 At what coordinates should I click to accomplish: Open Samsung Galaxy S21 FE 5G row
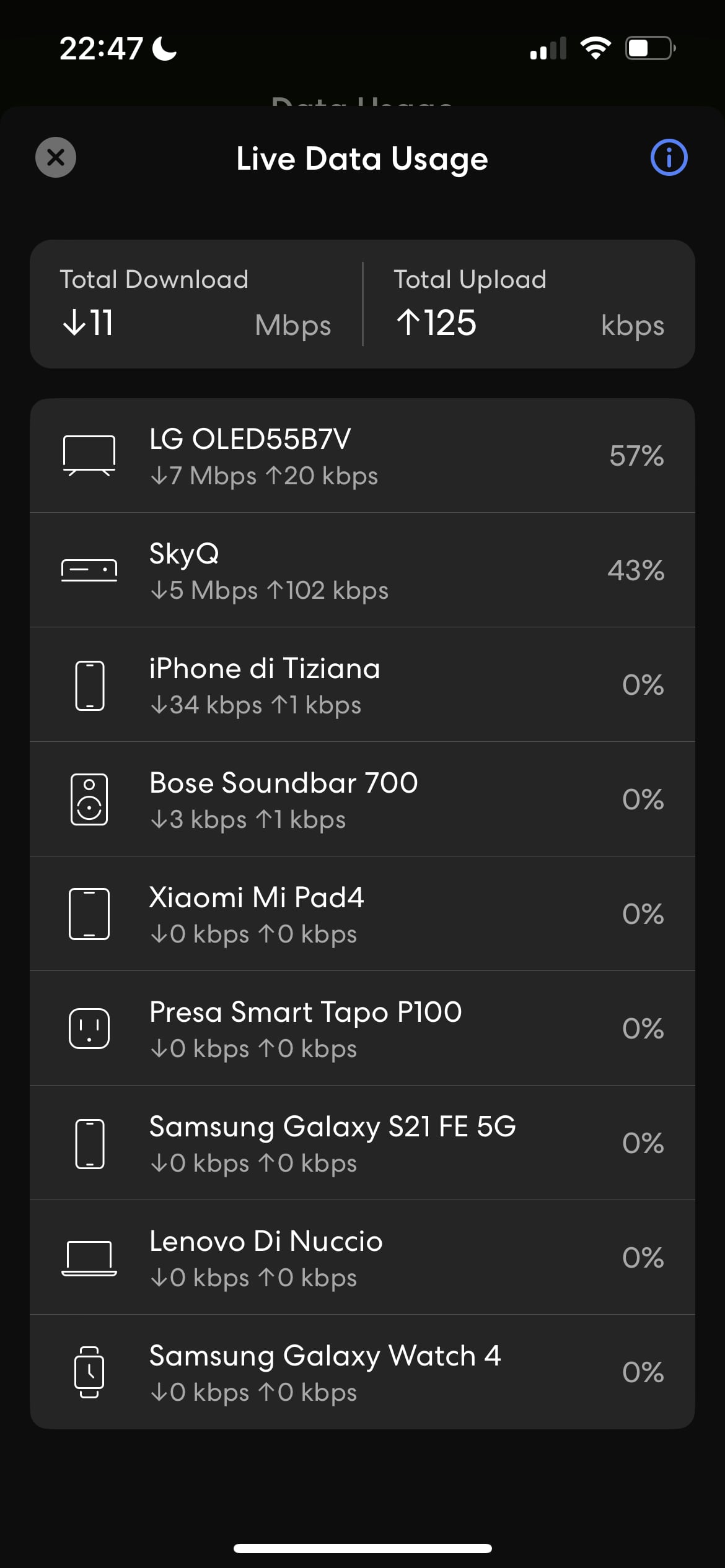(x=362, y=1143)
